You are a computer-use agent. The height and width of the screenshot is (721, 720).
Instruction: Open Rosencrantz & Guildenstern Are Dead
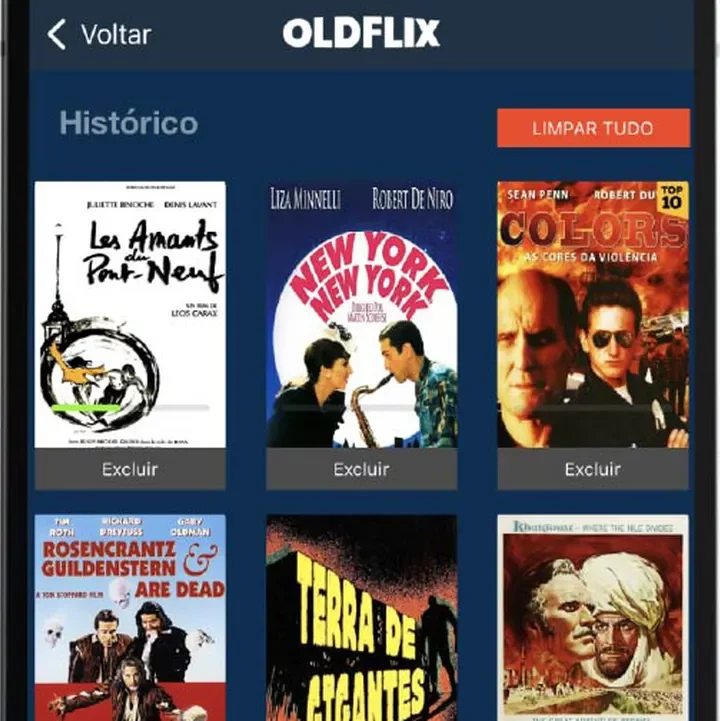pyautogui.click(x=130, y=617)
